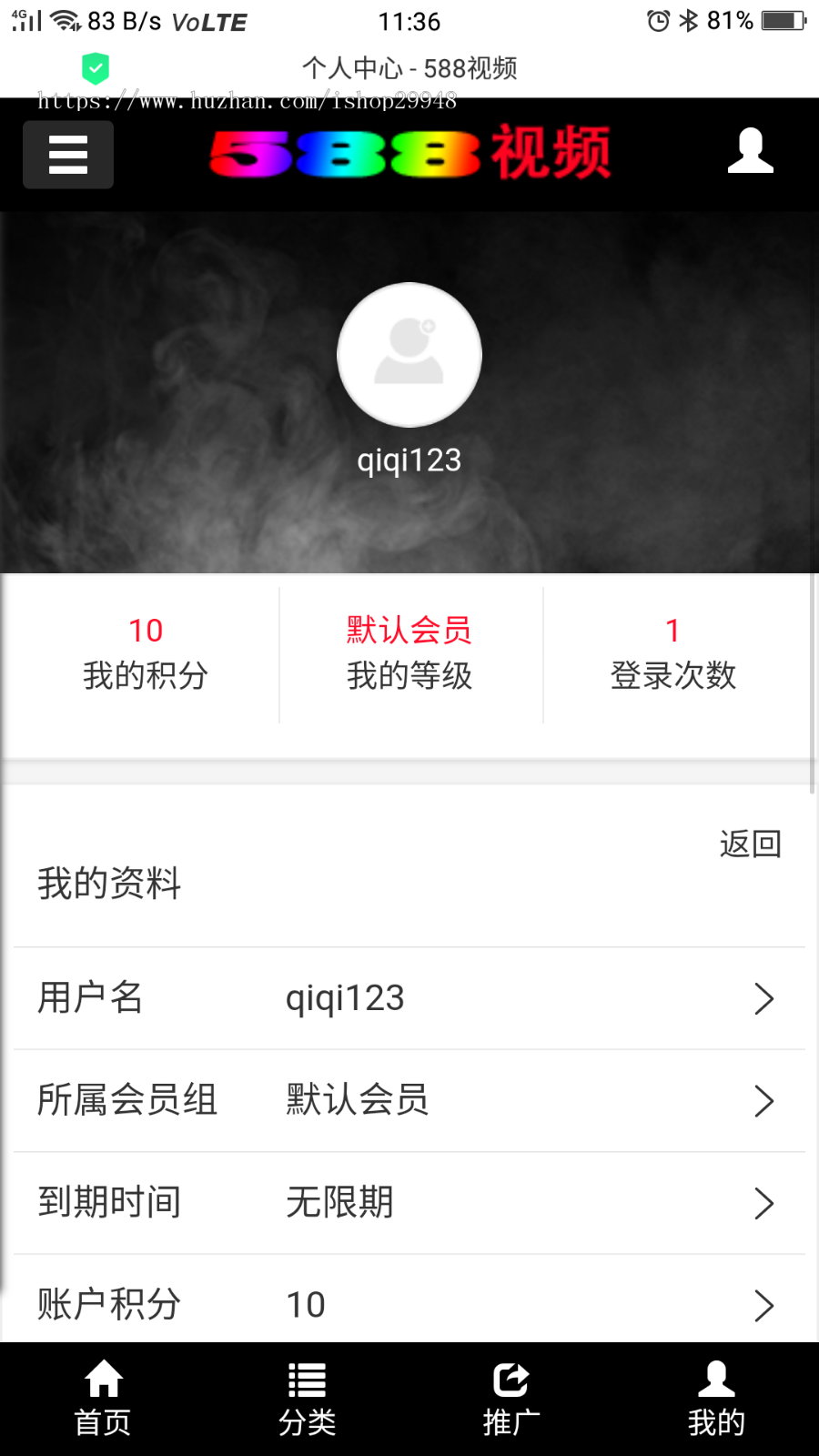Select the 我的 person icon in bottom bar
Image resolution: width=819 pixels, height=1456 pixels.
point(716,1379)
